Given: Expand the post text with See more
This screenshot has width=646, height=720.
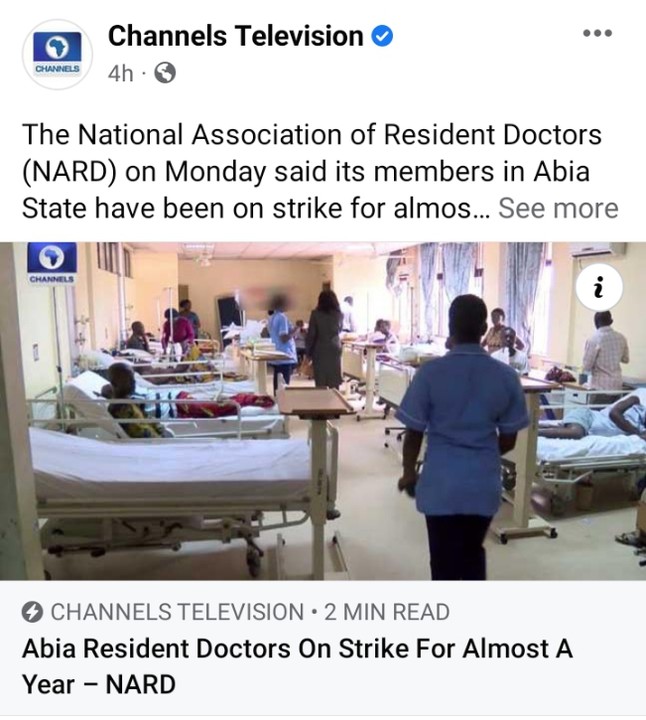Looking at the screenshot, I should point(558,208).
